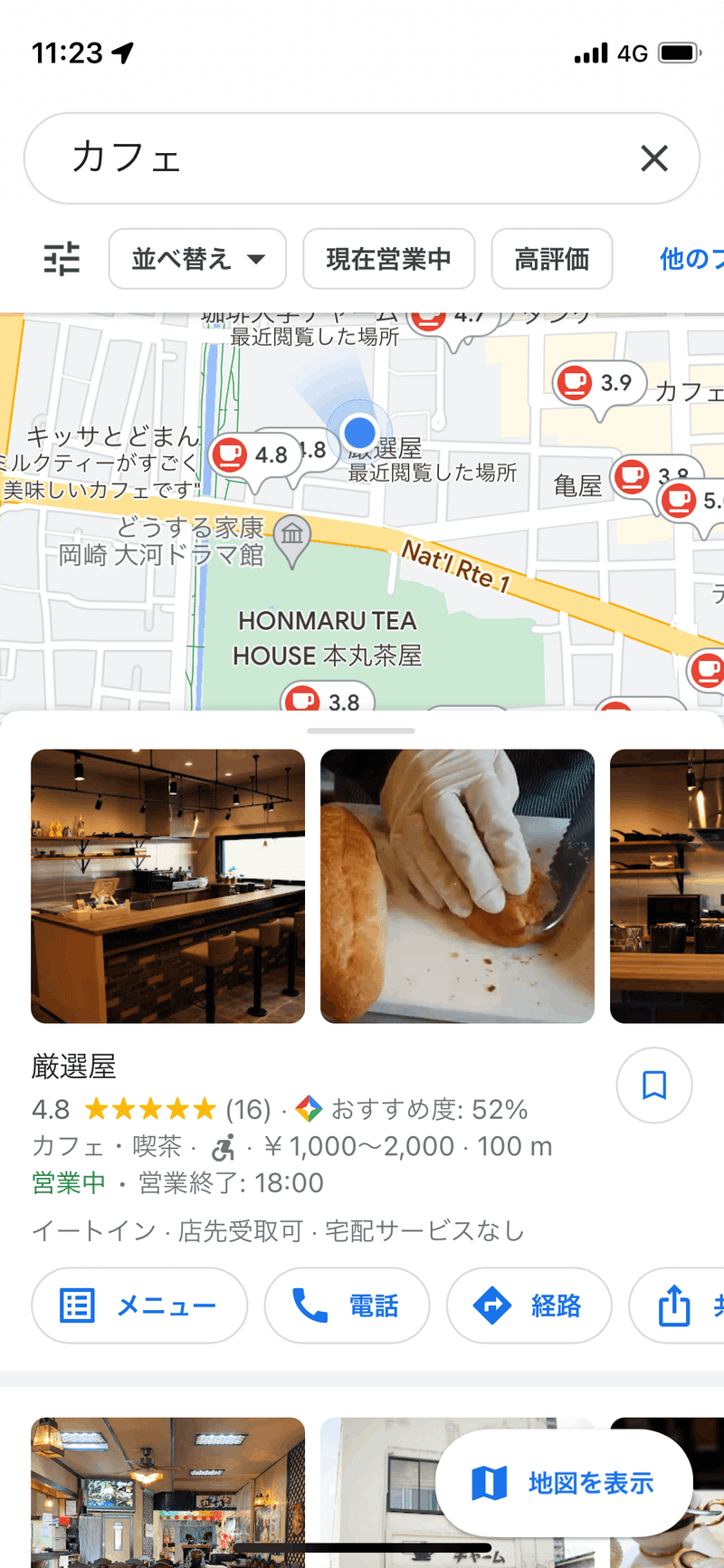Call 厳選屋 via the 電話 button
The image size is (724, 1568).
point(347,1305)
